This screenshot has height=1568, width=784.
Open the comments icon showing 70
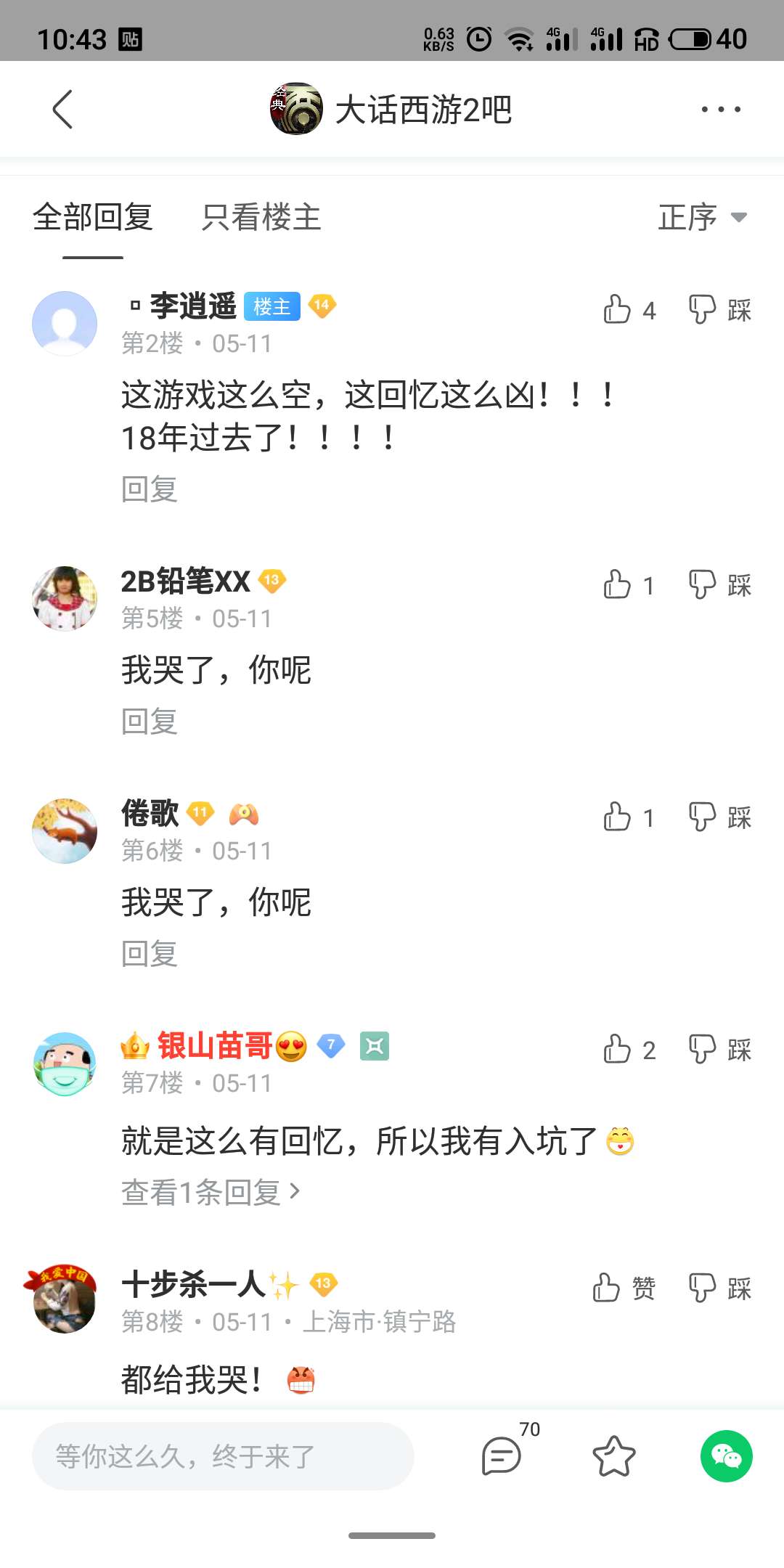click(x=502, y=1455)
